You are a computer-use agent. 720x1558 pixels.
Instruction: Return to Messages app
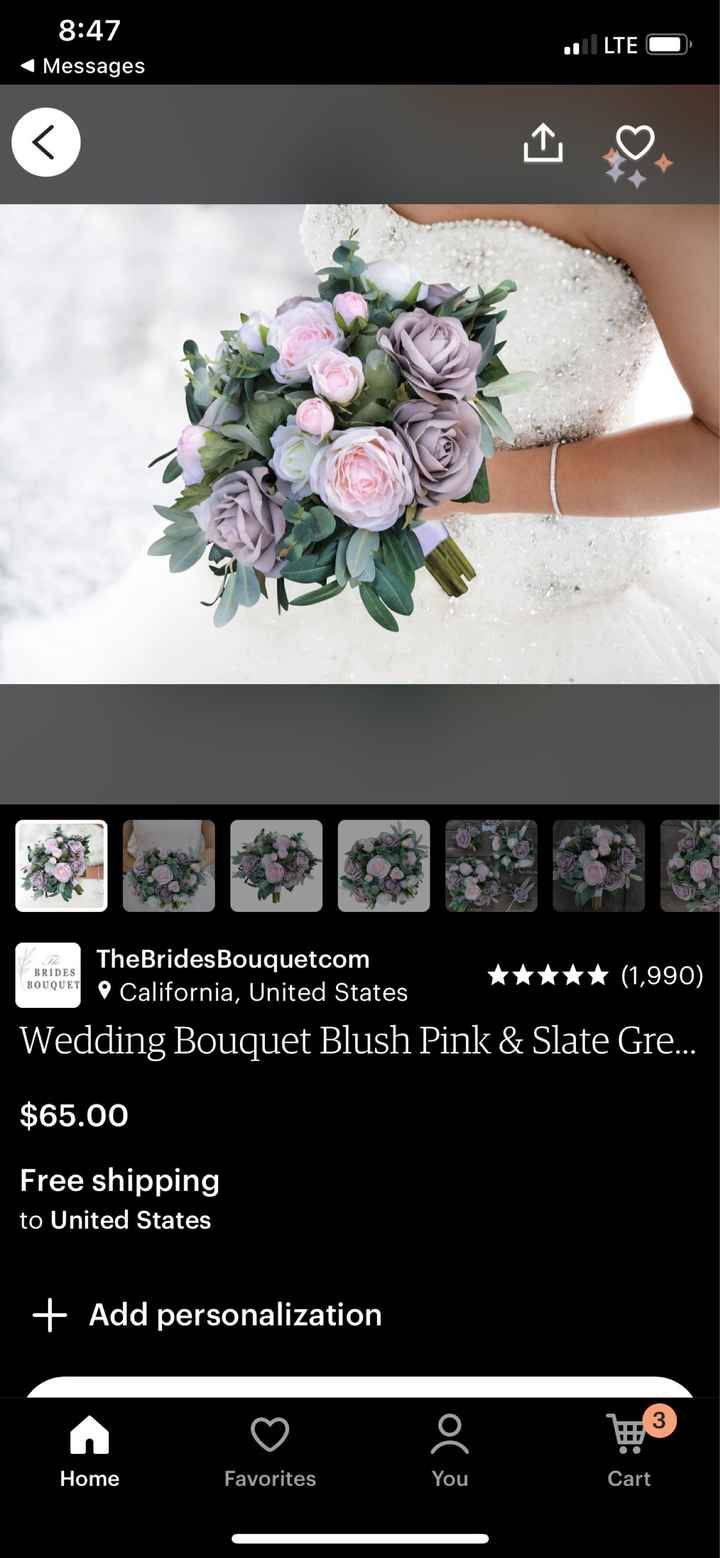[x=83, y=66]
